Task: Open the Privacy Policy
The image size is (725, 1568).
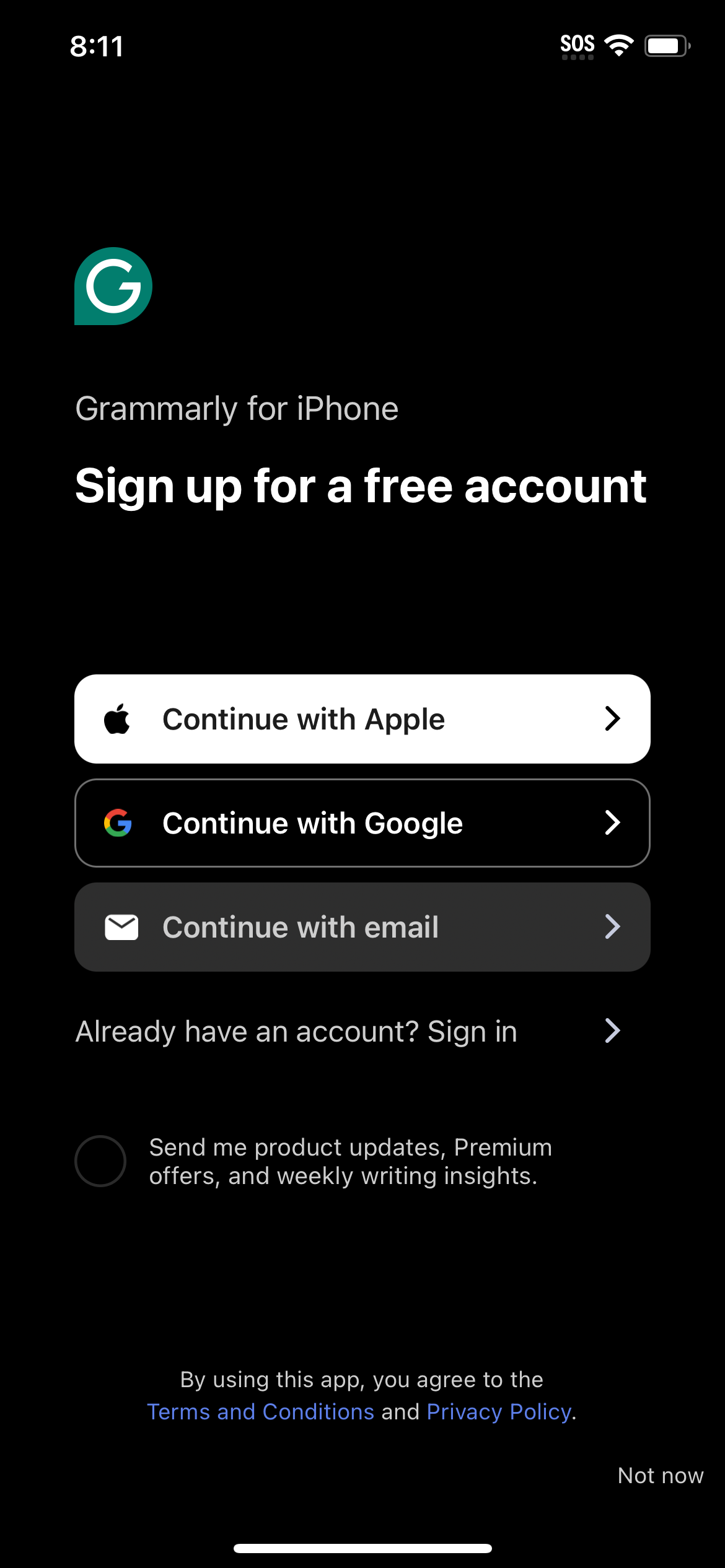Action: tap(498, 1411)
